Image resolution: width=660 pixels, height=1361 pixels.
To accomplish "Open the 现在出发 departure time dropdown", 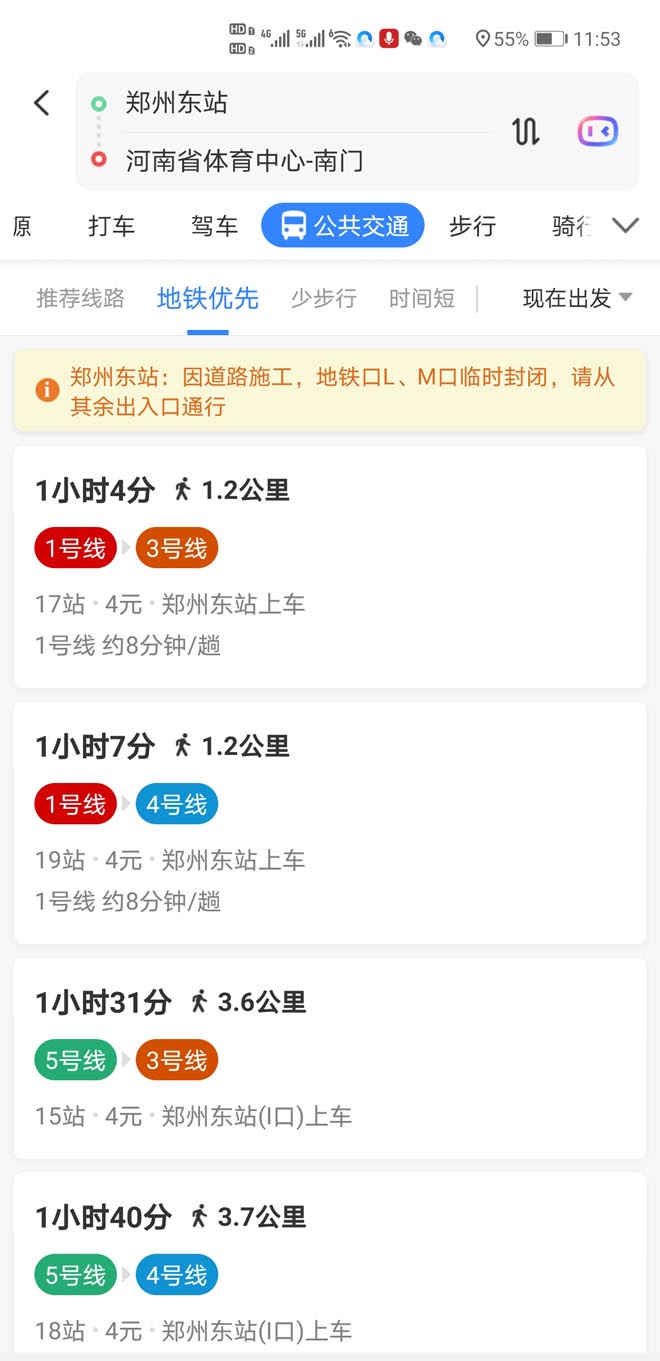I will click(x=577, y=298).
